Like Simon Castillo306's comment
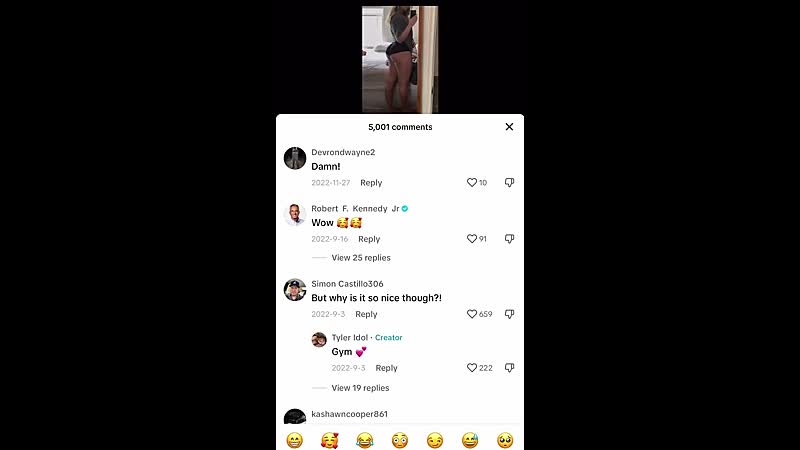Image resolution: width=800 pixels, height=450 pixels. (472, 314)
